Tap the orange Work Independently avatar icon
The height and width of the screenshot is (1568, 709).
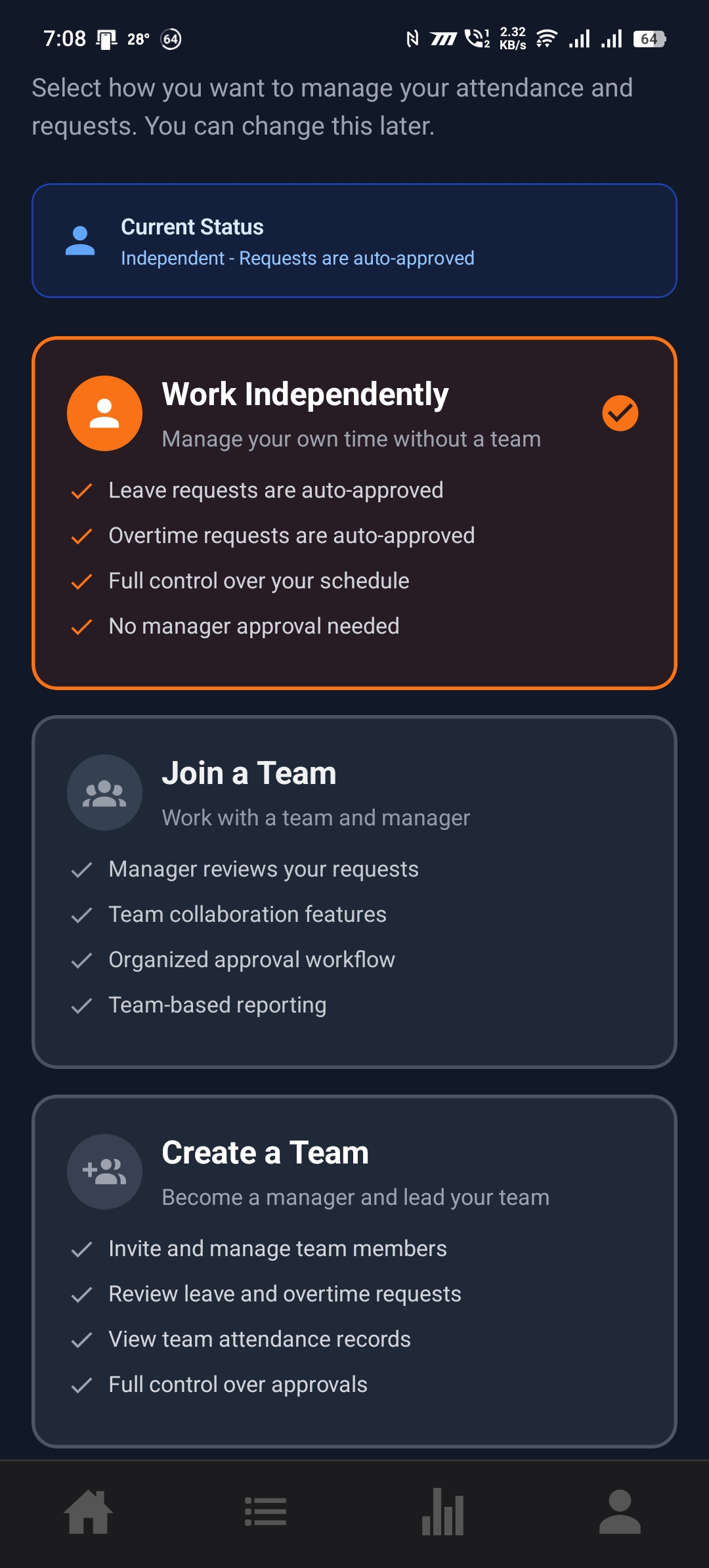coord(105,413)
